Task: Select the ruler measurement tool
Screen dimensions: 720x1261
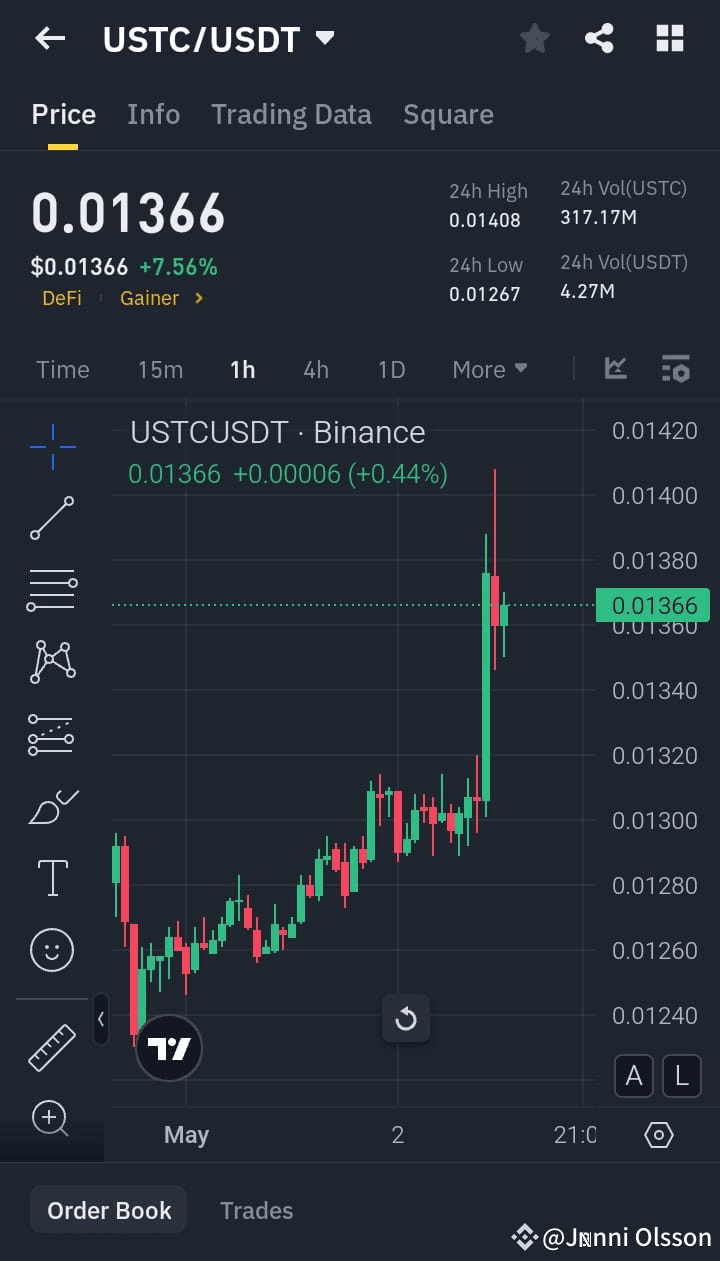Action: click(x=51, y=1047)
